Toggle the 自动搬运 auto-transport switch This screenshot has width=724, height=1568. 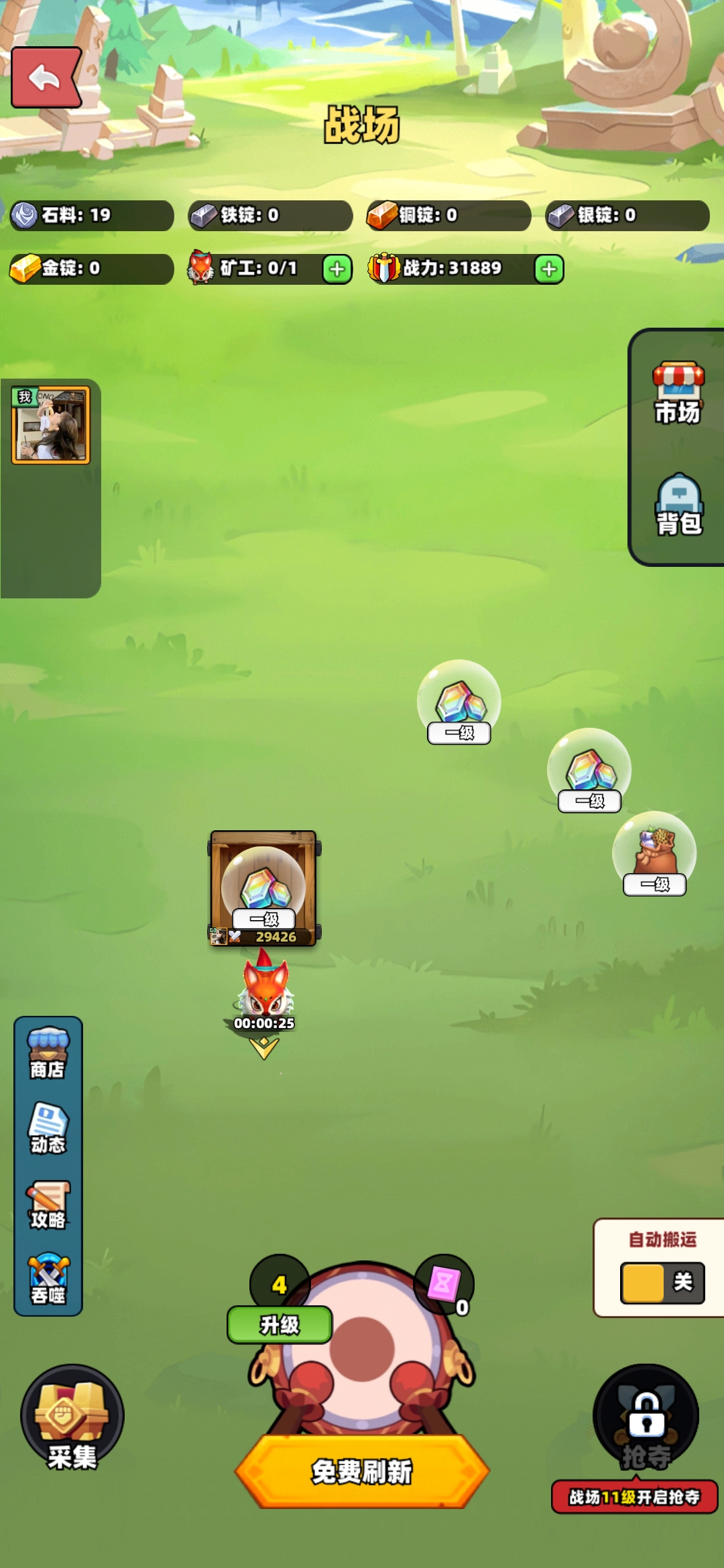[662, 1283]
